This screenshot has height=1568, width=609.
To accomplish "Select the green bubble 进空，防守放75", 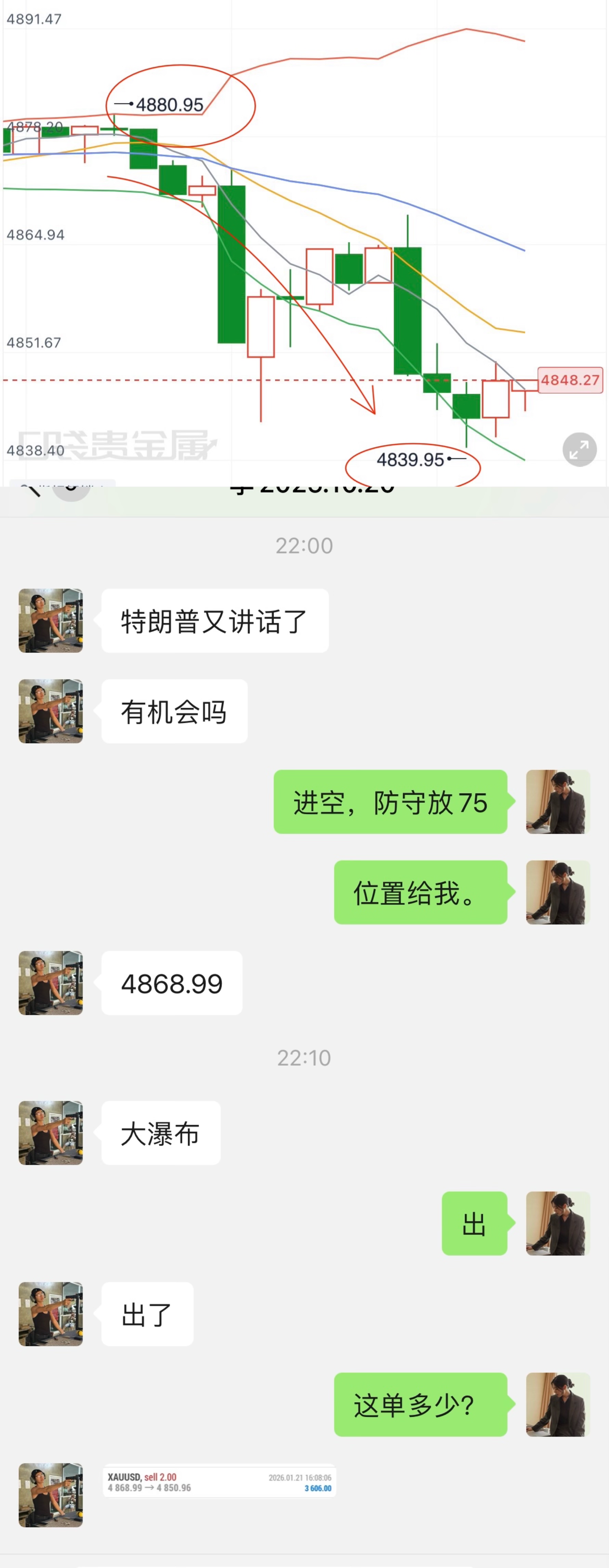I will pyautogui.click(x=390, y=803).
